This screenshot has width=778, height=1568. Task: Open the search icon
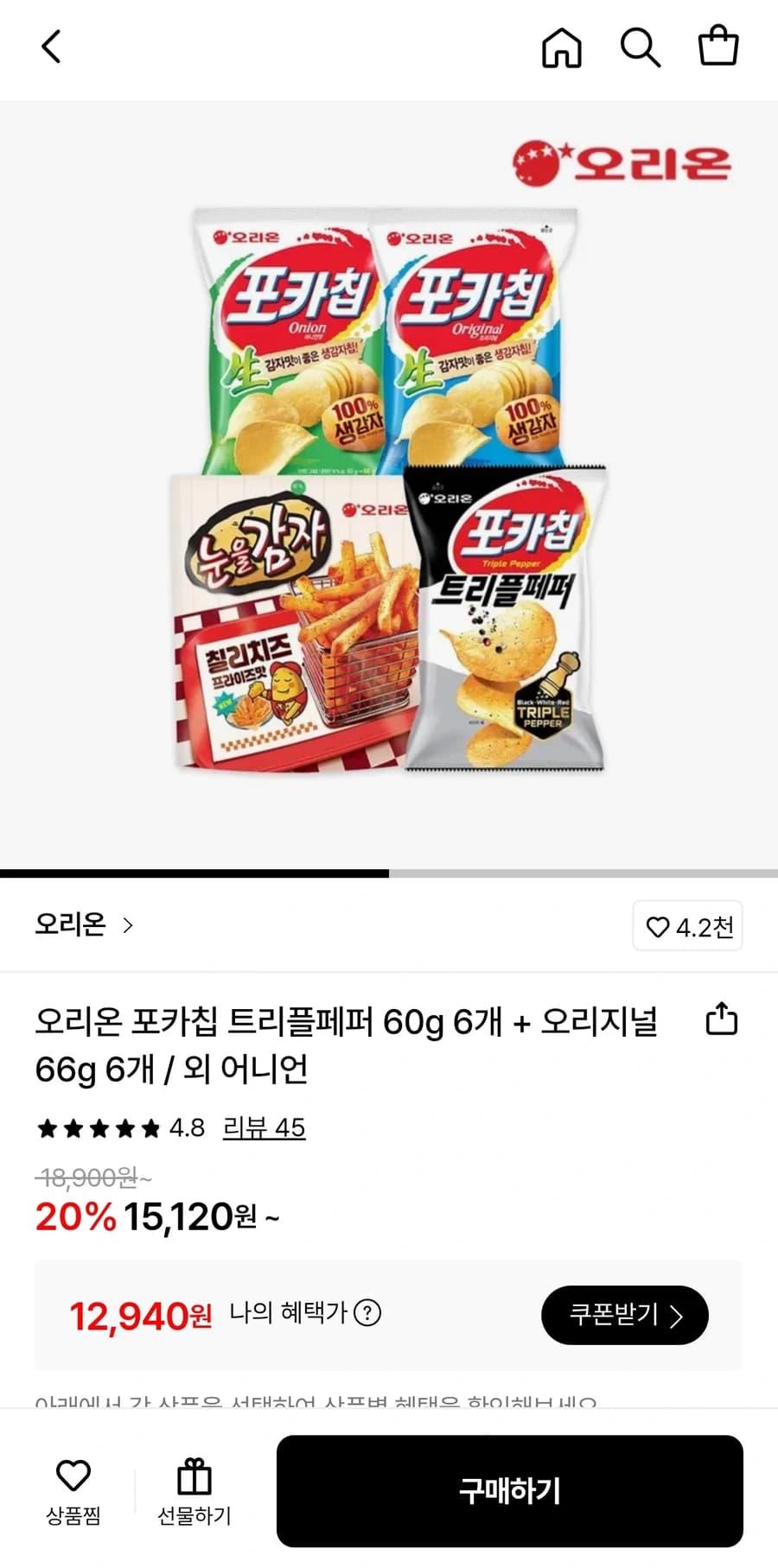(641, 48)
